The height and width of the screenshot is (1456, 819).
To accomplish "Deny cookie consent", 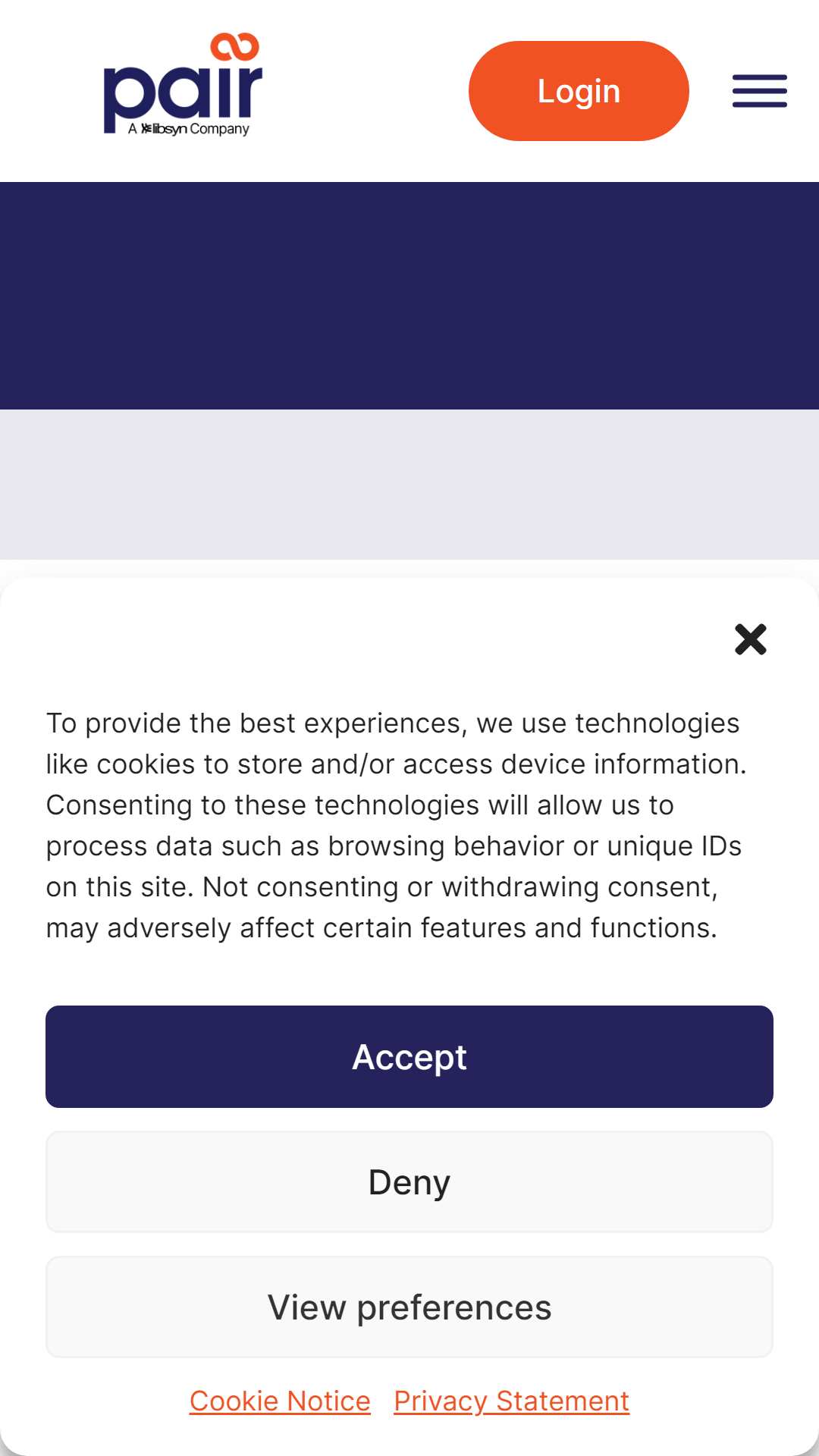I will (x=409, y=1181).
